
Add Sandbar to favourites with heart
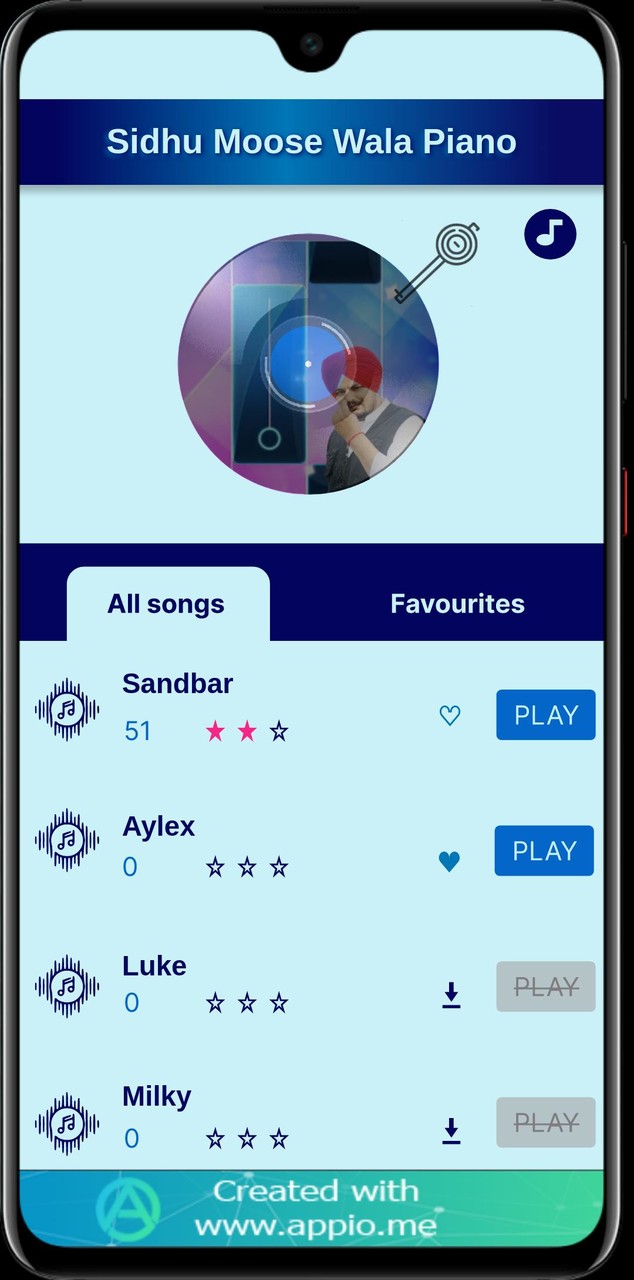click(x=450, y=716)
